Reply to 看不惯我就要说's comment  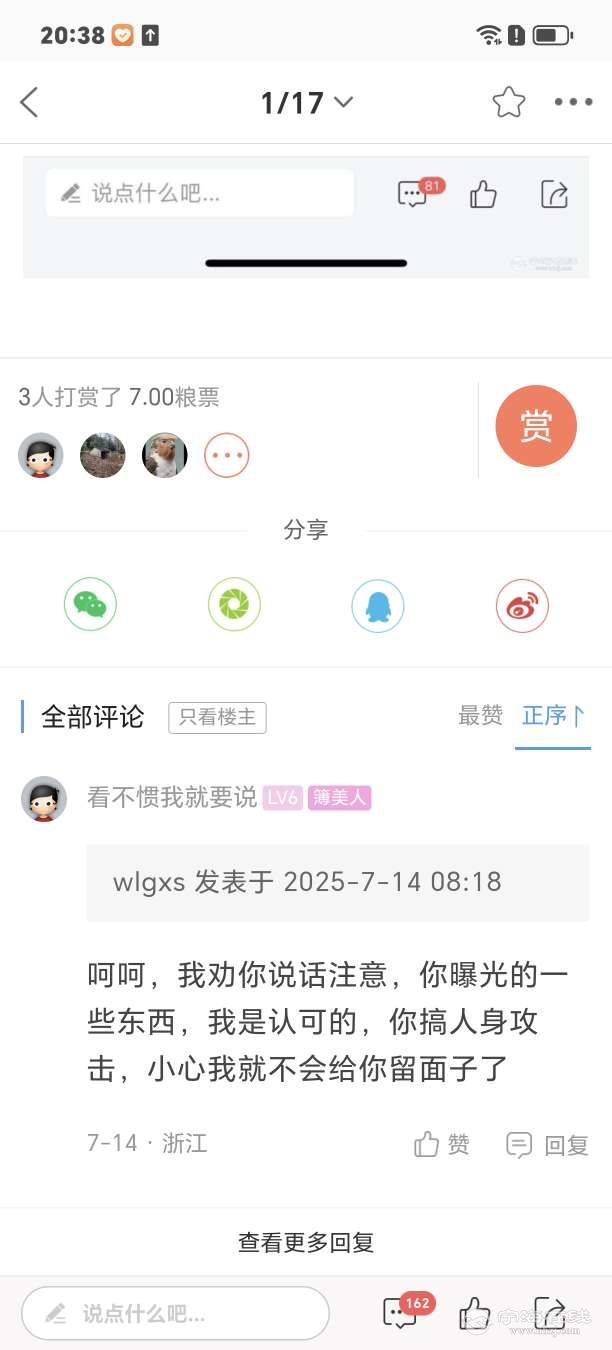(x=547, y=1145)
